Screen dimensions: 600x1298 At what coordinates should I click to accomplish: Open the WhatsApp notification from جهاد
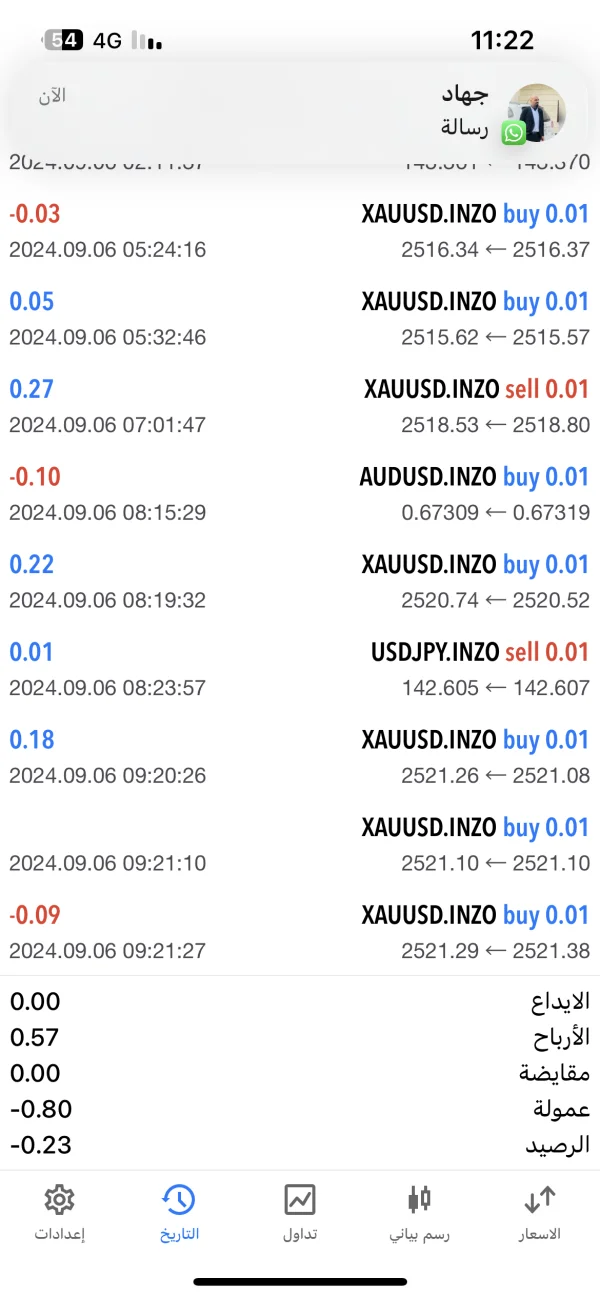[300, 112]
